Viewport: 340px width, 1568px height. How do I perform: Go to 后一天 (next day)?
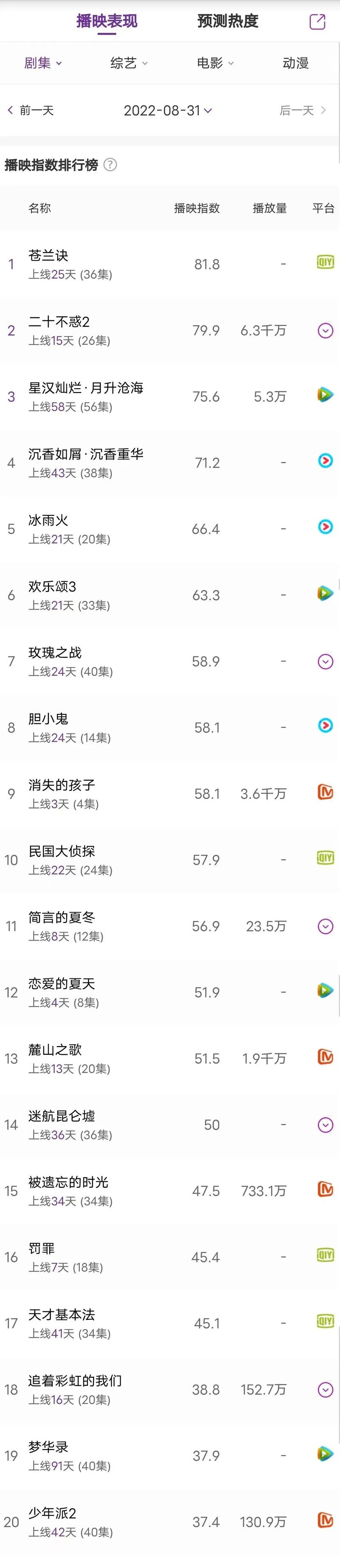click(302, 110)
